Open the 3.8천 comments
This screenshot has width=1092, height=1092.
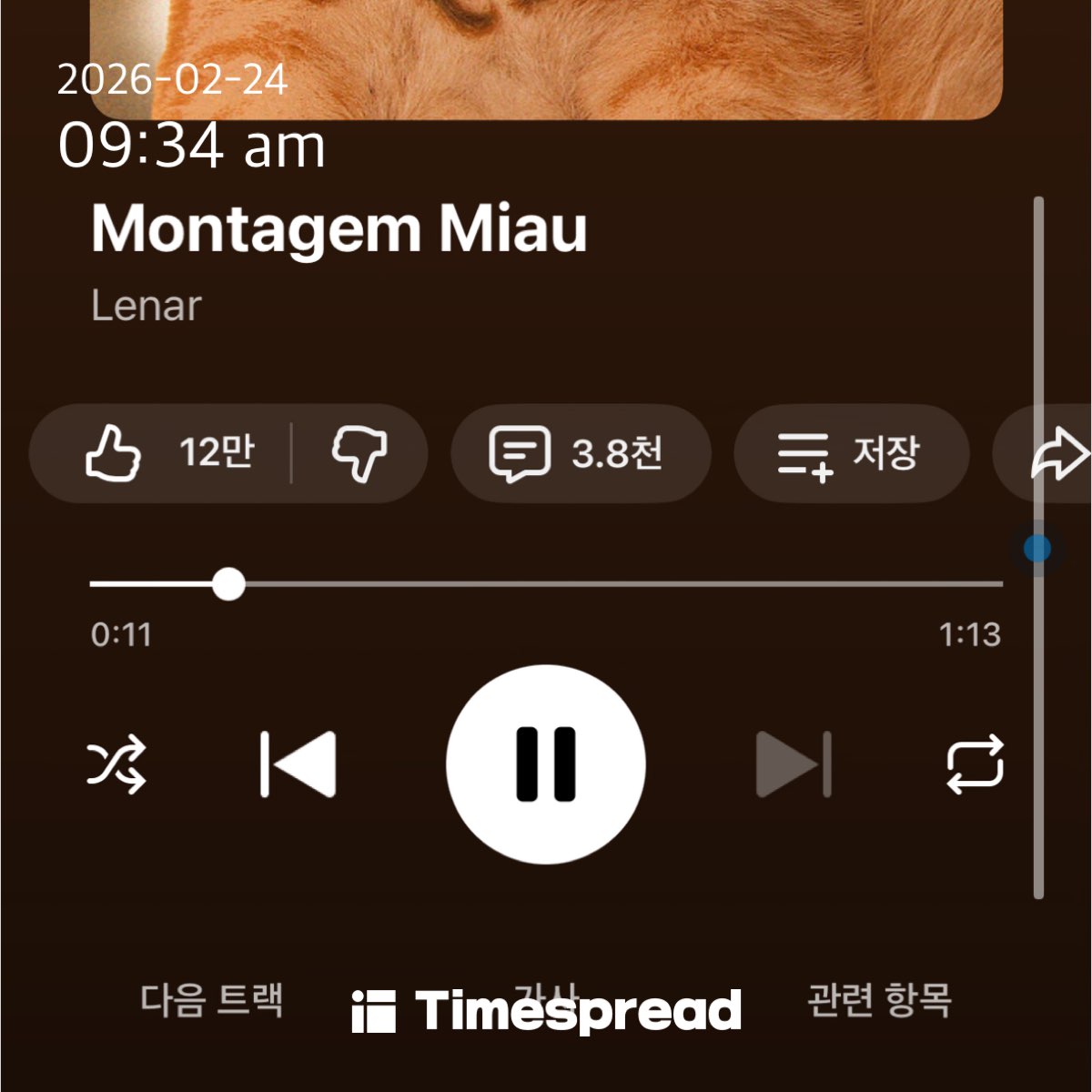pos(580,452)
